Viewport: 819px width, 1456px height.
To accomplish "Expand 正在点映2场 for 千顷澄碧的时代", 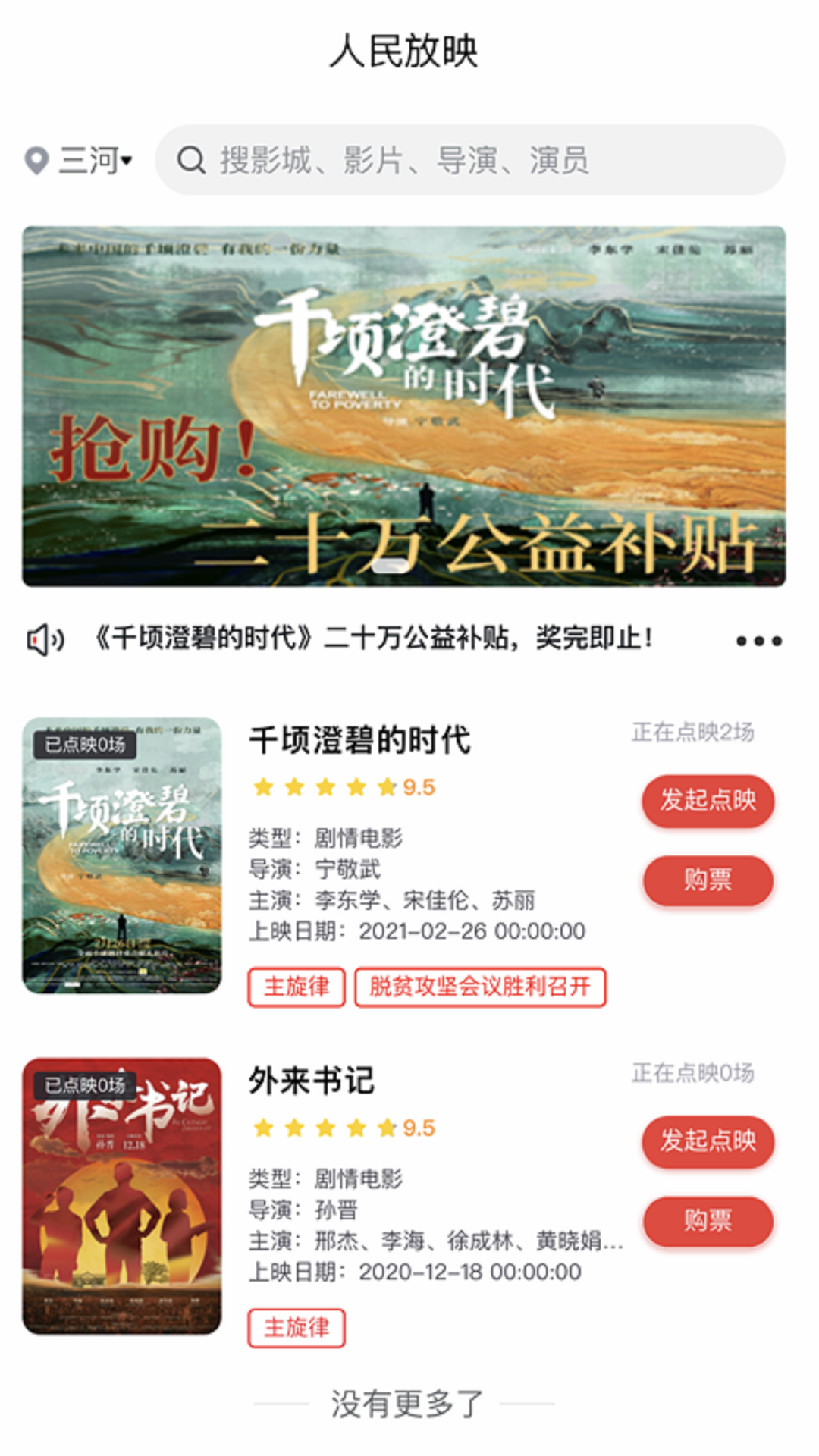I will click(695, 731).
